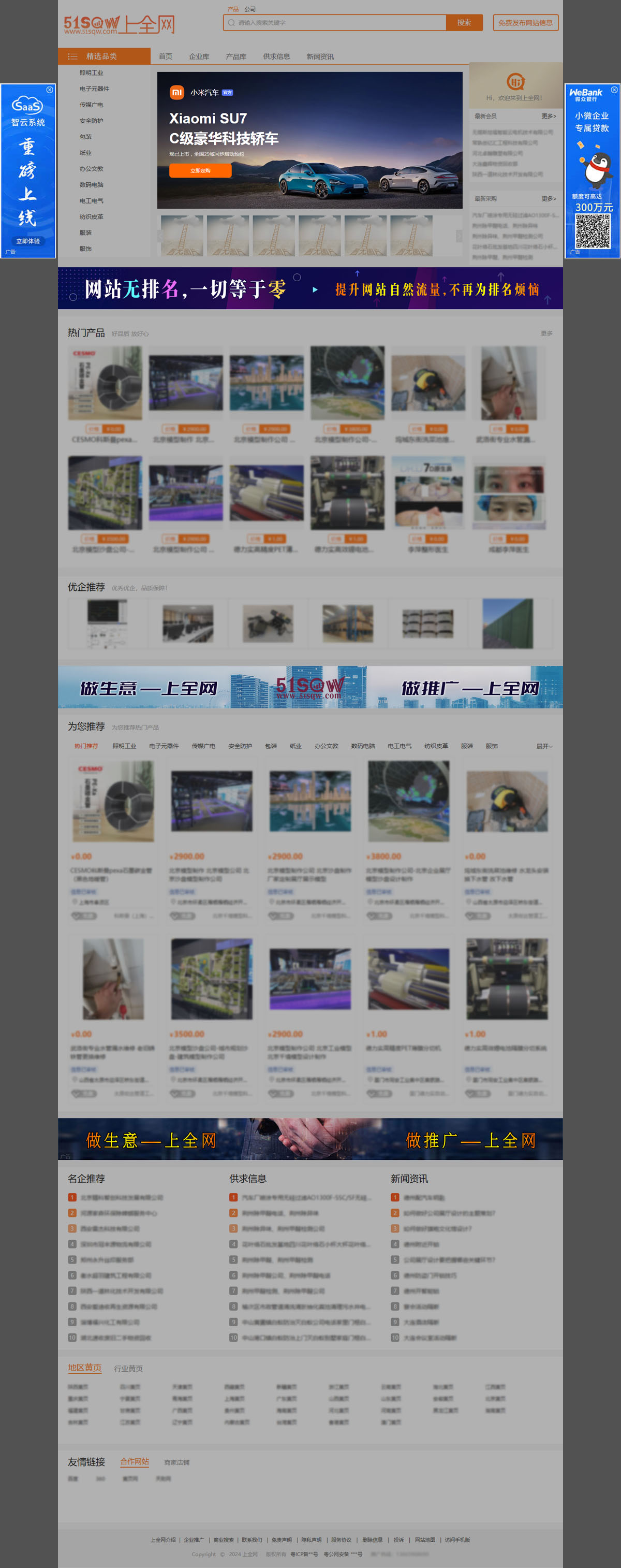Dismiss the WeBank side advertisement
Image resolution: width=621 pixels, height=1568 pixels.
pos(614,90)
